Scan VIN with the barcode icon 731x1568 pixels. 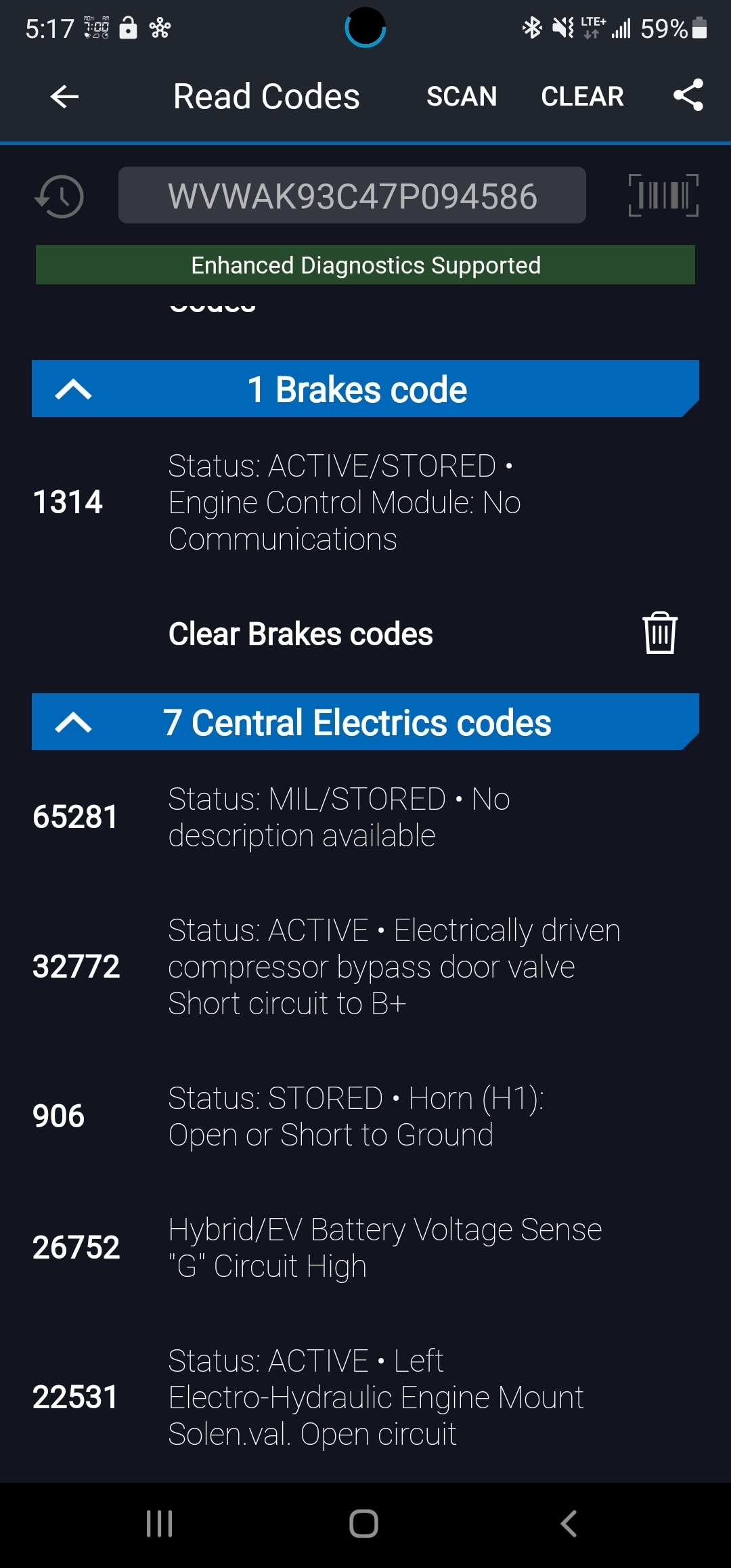point(663,196)
